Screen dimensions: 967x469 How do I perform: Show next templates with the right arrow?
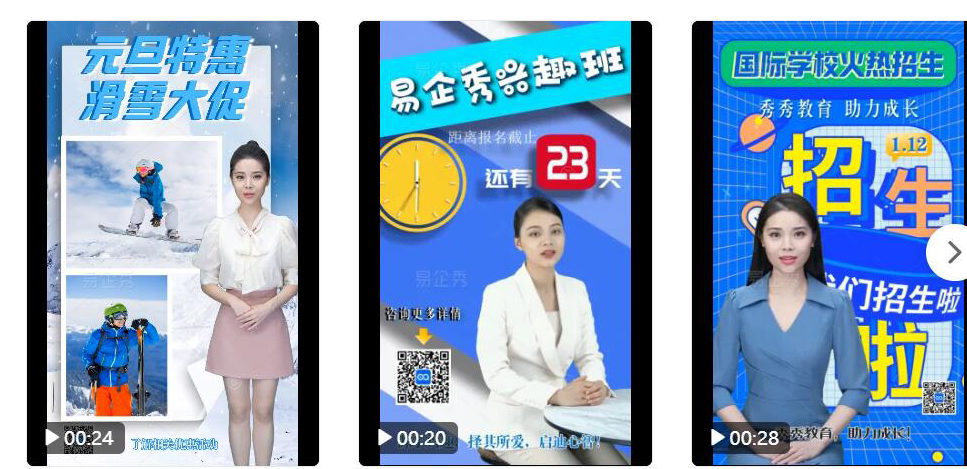[x=952, y=252]
